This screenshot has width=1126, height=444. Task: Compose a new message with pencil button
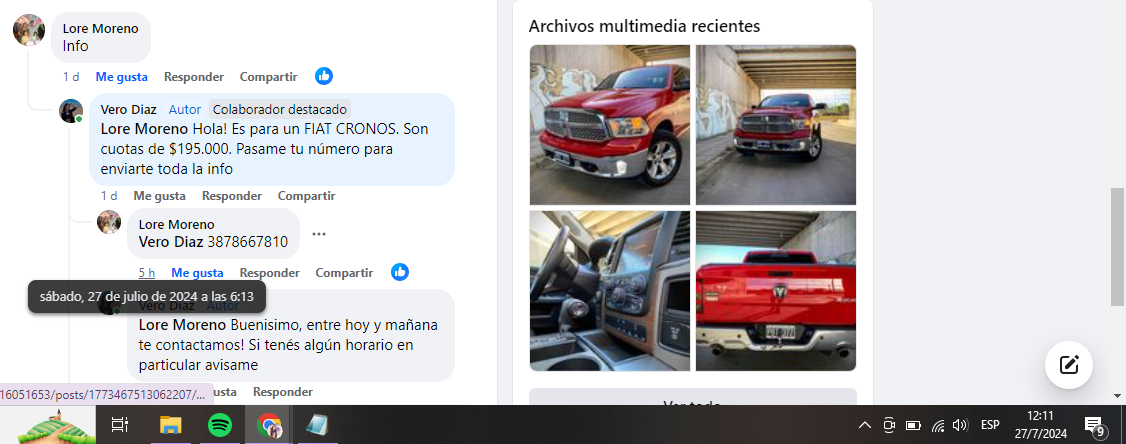pyautogui.click(x=1069, y=365)
